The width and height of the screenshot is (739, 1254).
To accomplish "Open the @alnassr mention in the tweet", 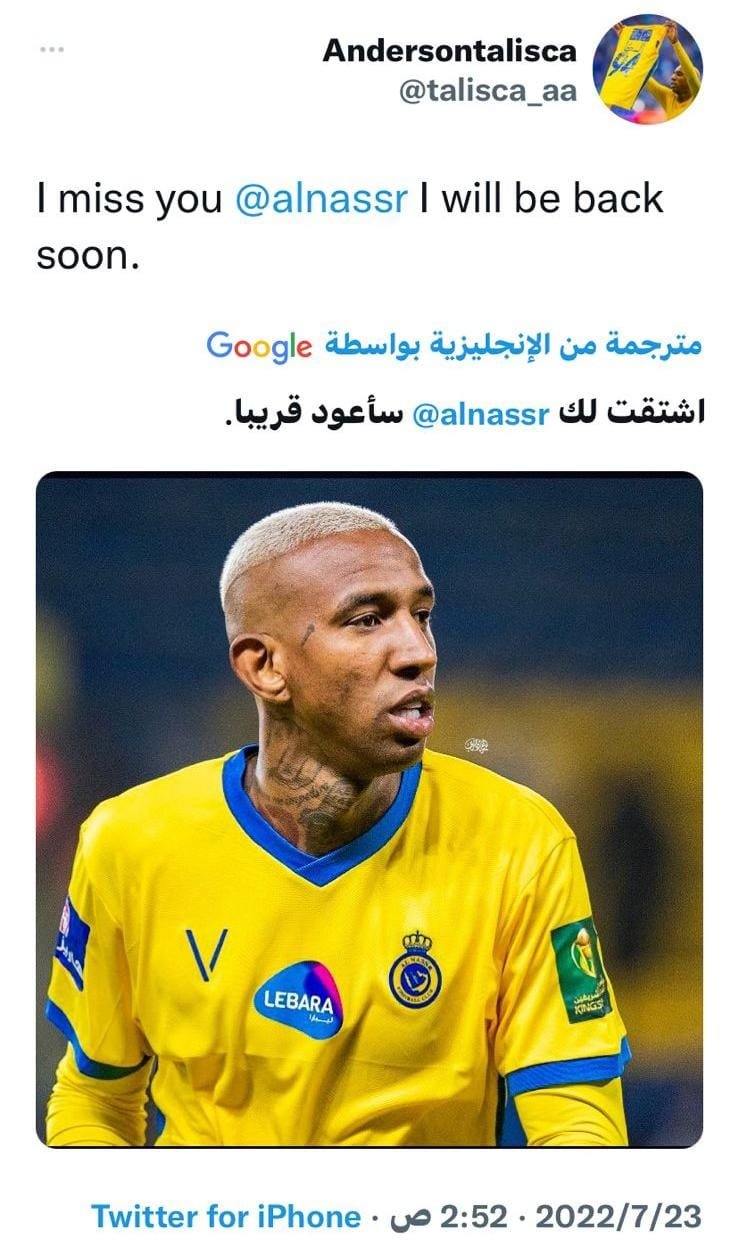I will tap(321, 198).
